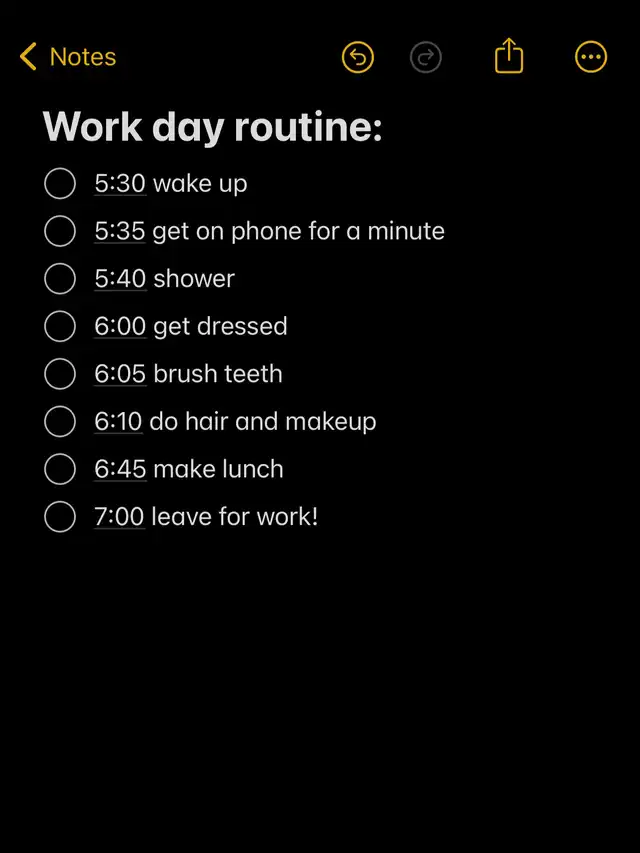Tap the underlined 5:30 time link
Image resolution: width=640 pixels, height=853 pixels.
[120, 184]
